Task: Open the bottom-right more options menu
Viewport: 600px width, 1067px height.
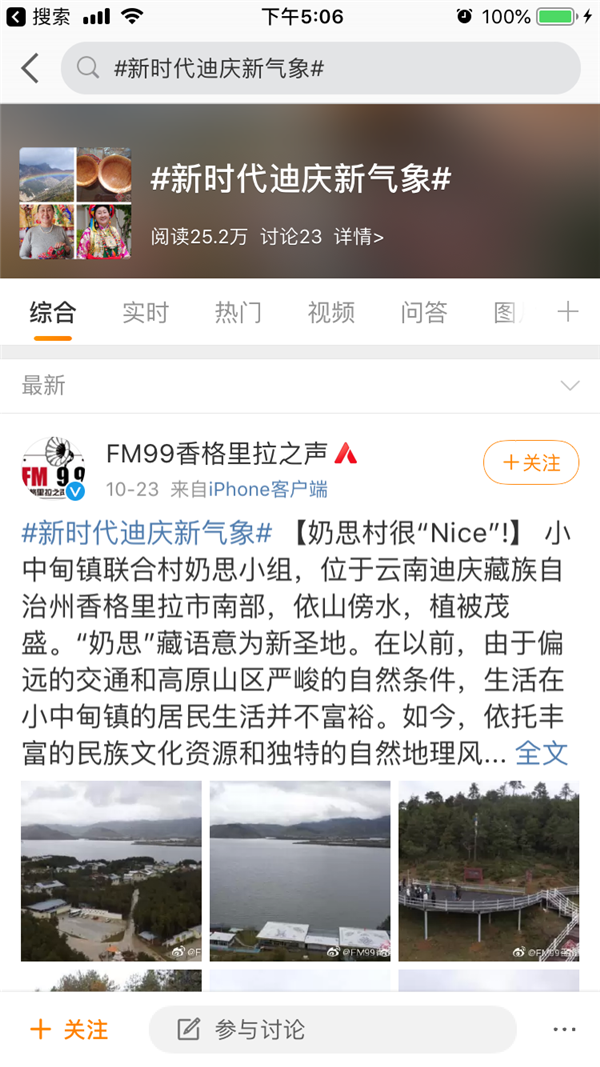Action: (x=564, y=1030)
